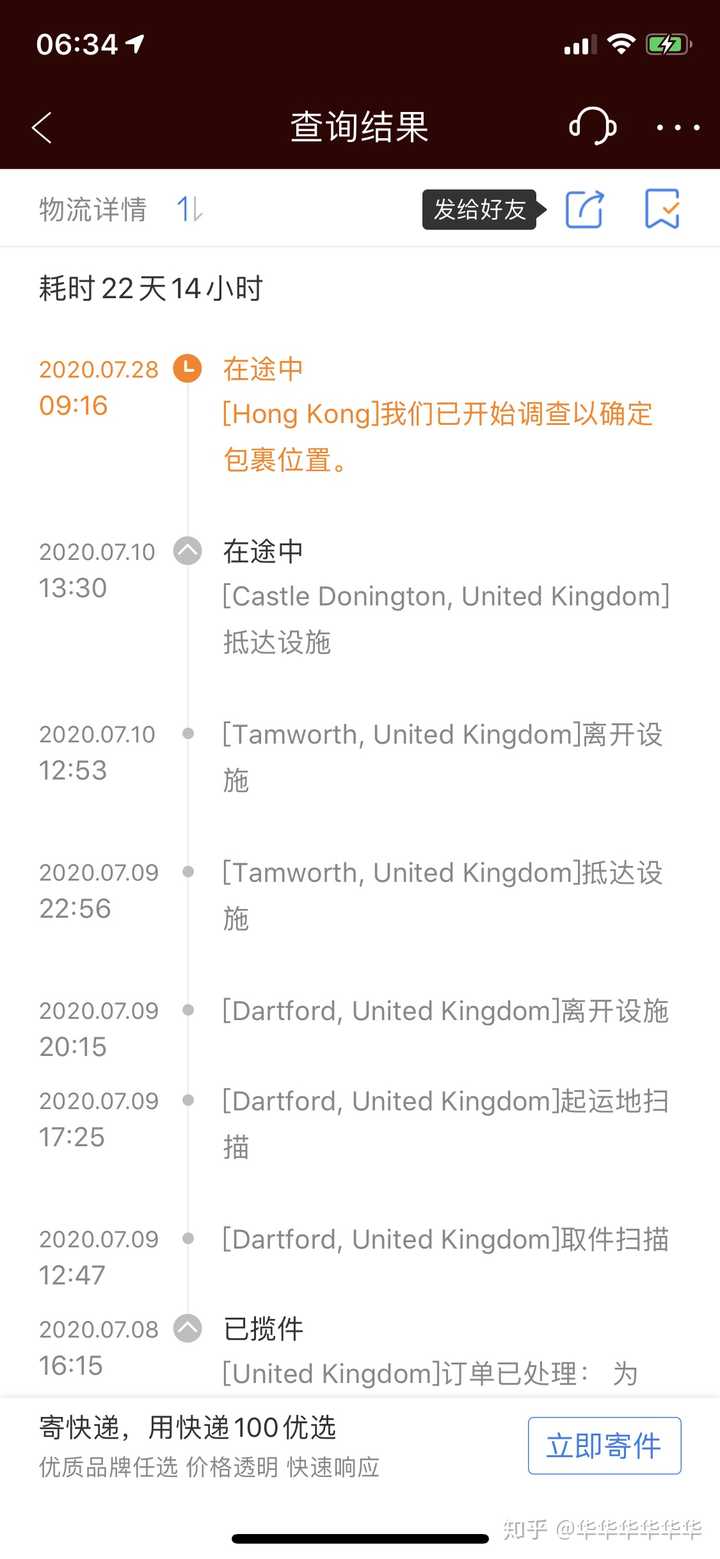Tap the location arrow next to the clock
The image size is (720, 1559).
pos(135,42)
